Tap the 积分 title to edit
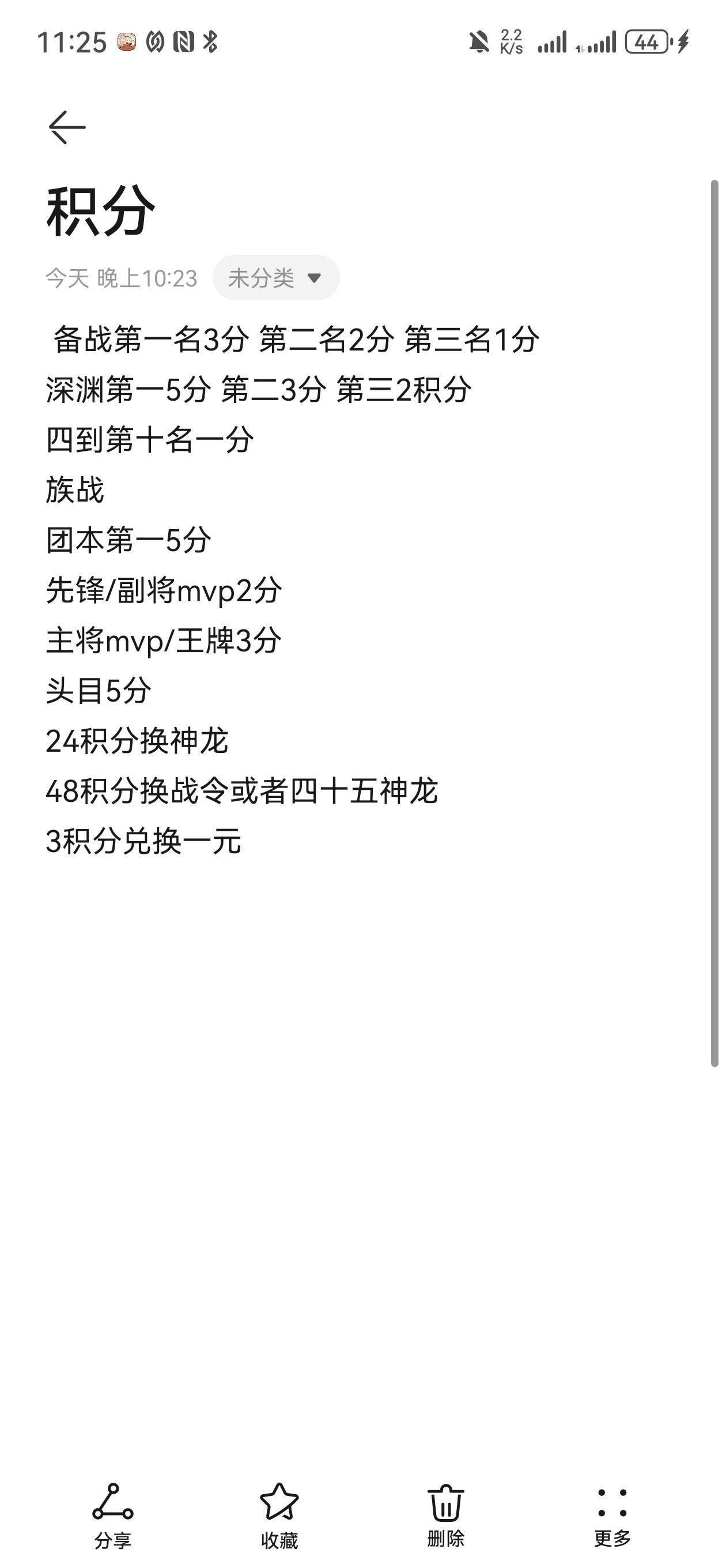 100,210
